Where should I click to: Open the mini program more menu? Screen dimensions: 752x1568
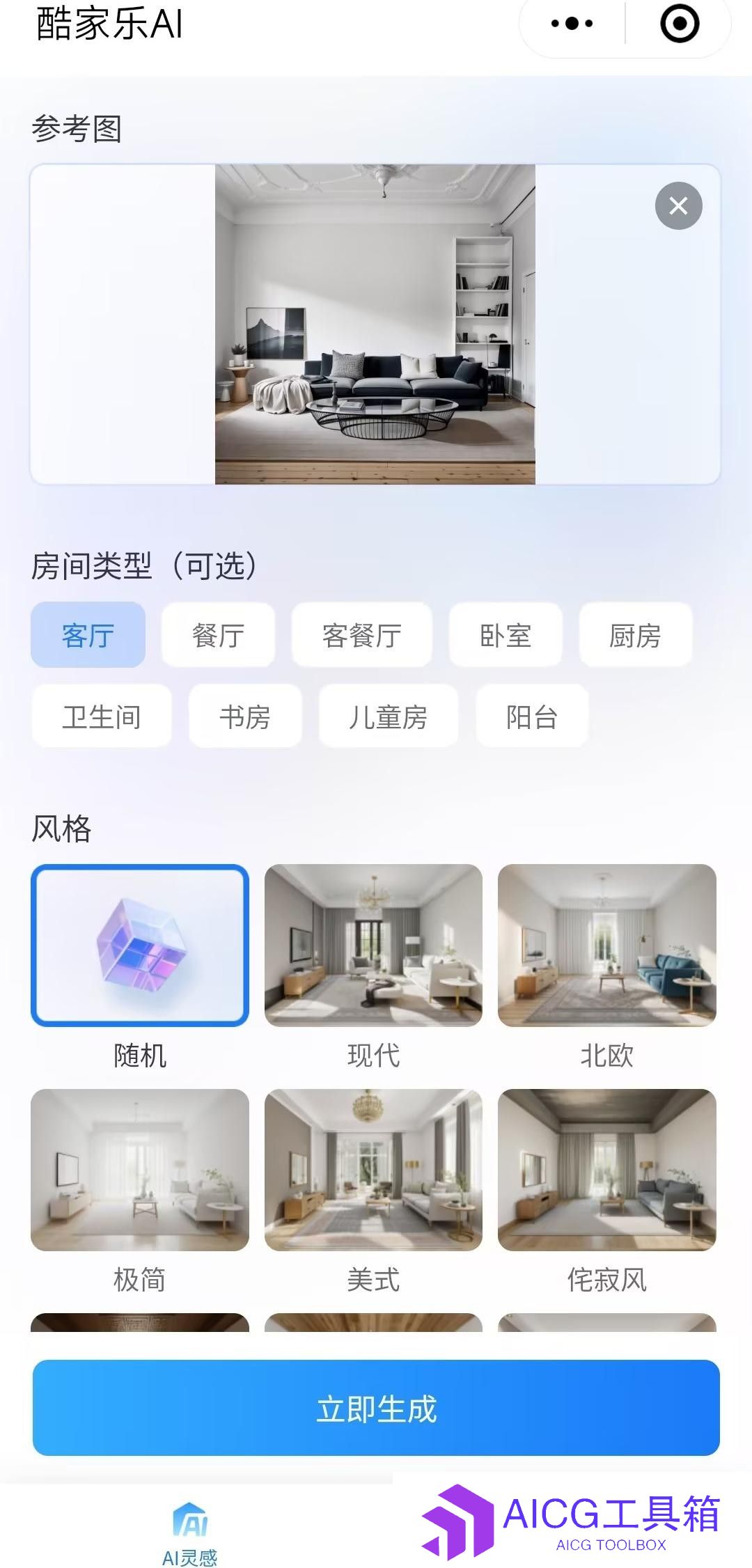(x=572, y=24)
